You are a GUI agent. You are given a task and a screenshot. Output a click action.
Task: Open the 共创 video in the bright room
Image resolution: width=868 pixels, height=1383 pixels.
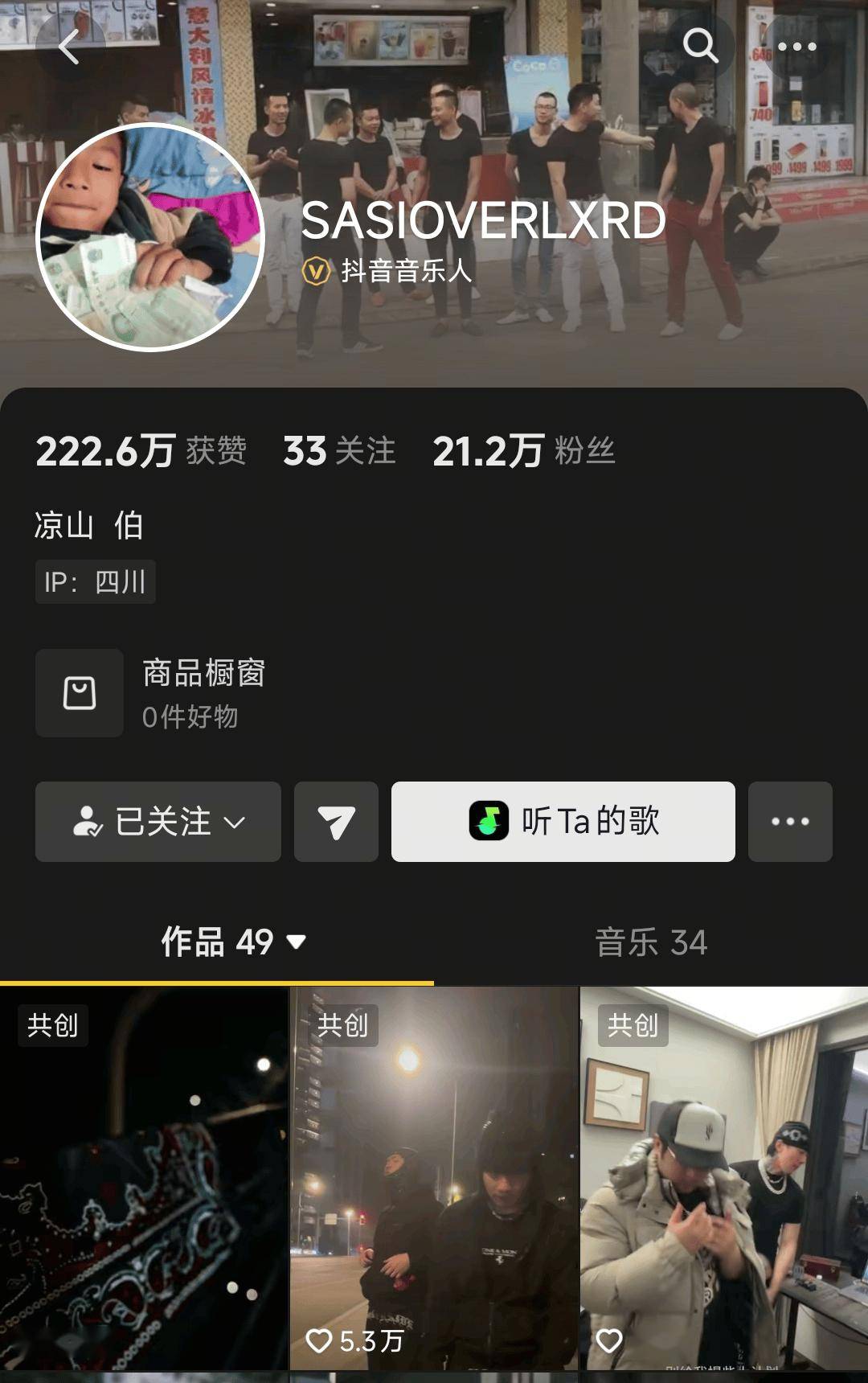coord(723,1178)
